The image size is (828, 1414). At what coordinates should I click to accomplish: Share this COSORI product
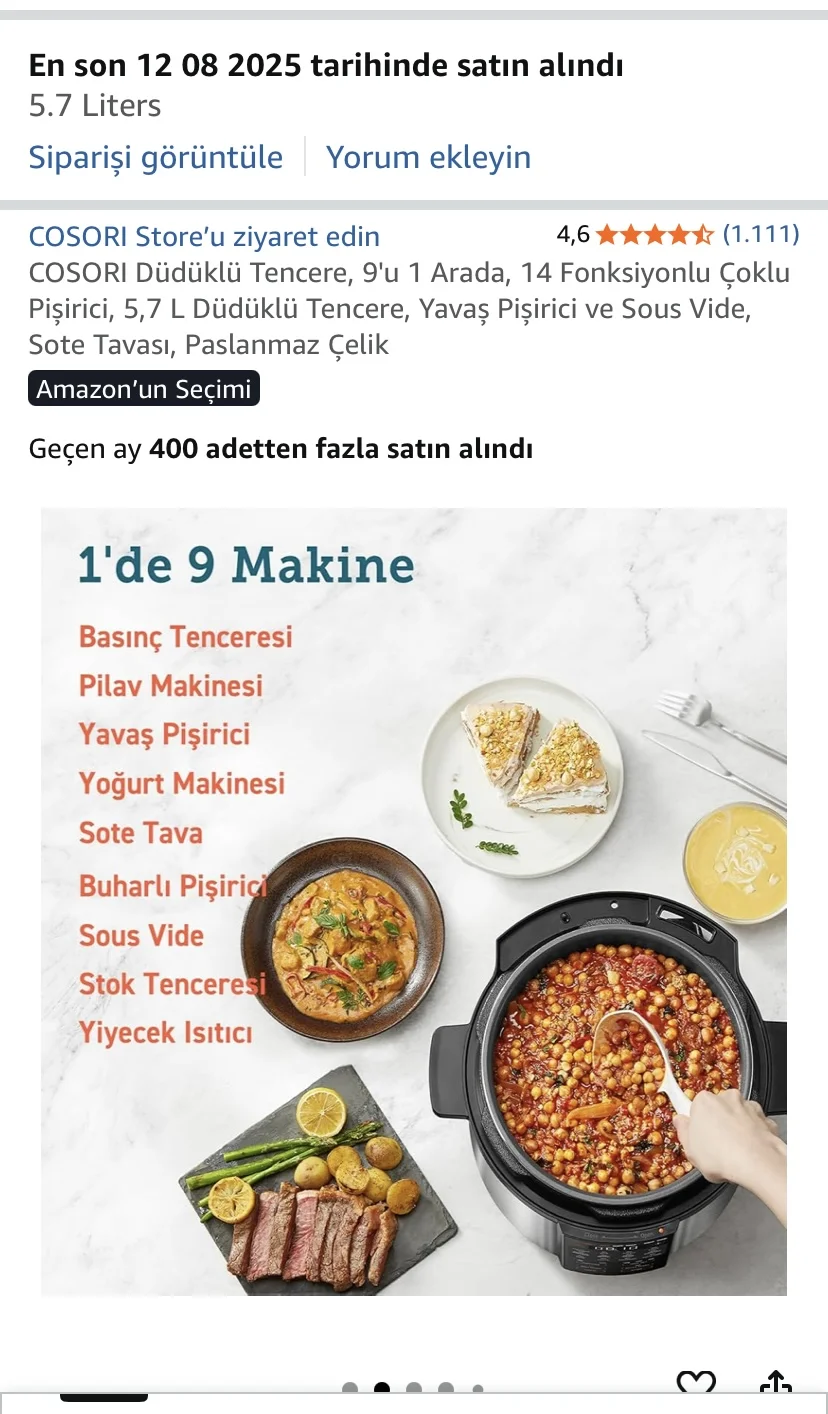(x=775, y=1384)
